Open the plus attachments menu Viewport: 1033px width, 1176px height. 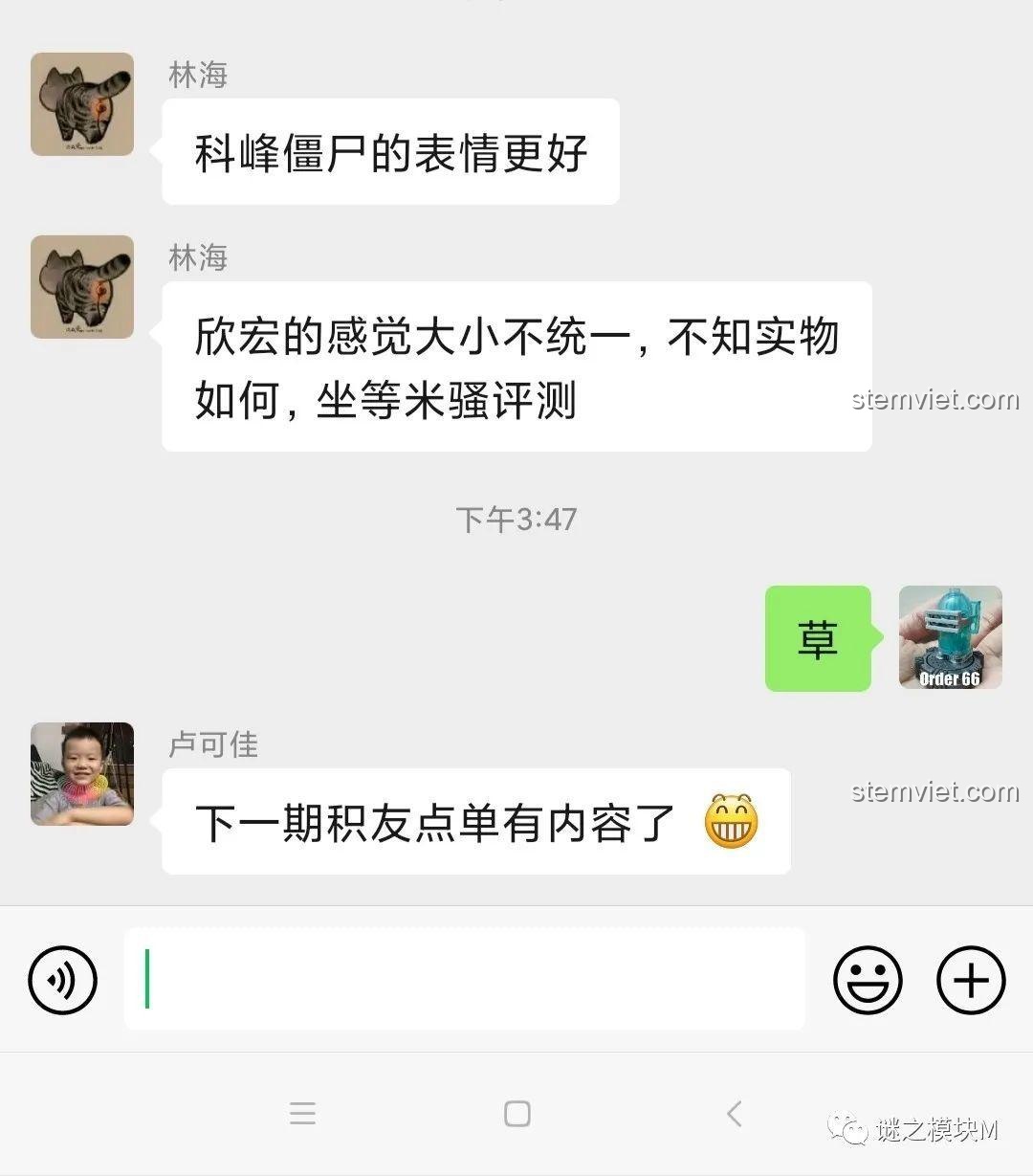tap(971, 980)
